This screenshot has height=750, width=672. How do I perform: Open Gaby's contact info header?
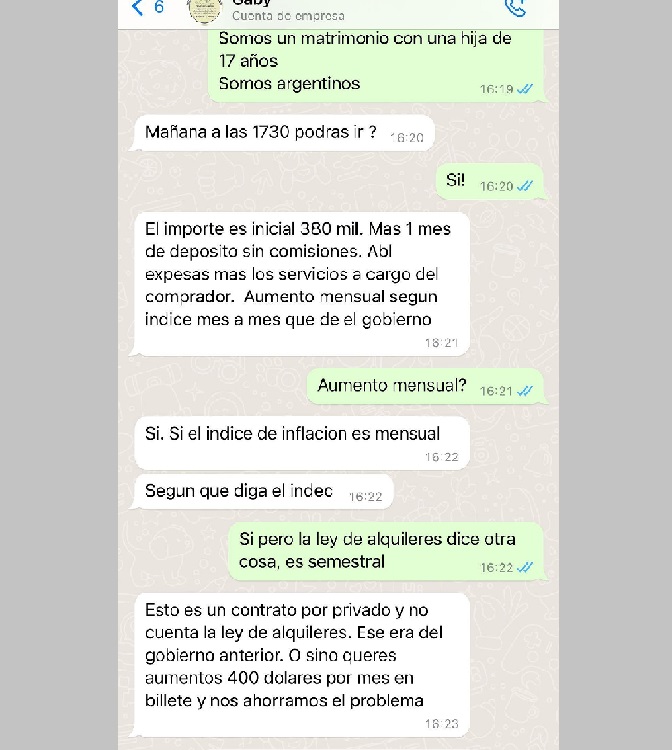(288, 11)
